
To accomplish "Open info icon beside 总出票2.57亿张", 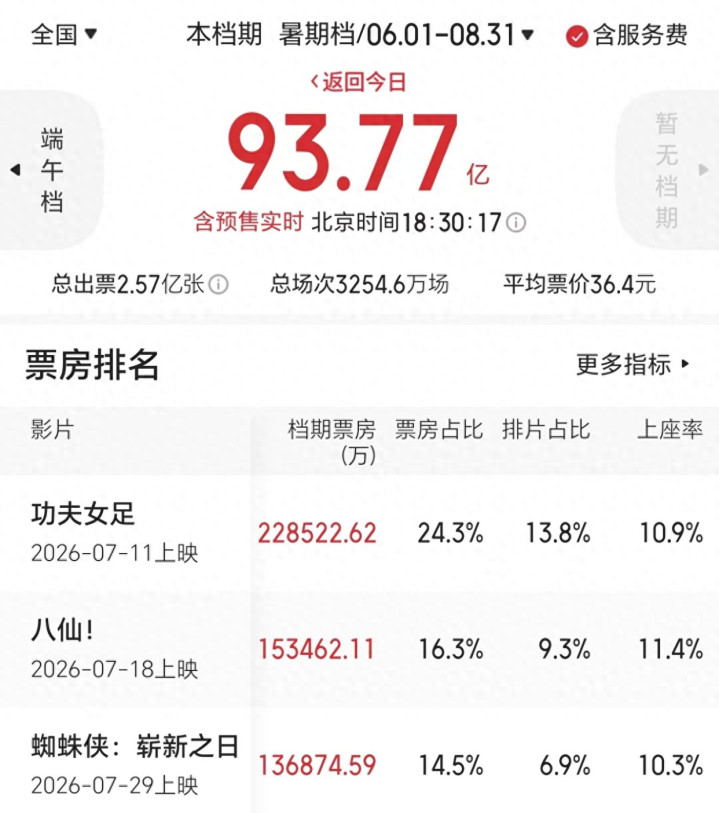I will click(218, 285).
